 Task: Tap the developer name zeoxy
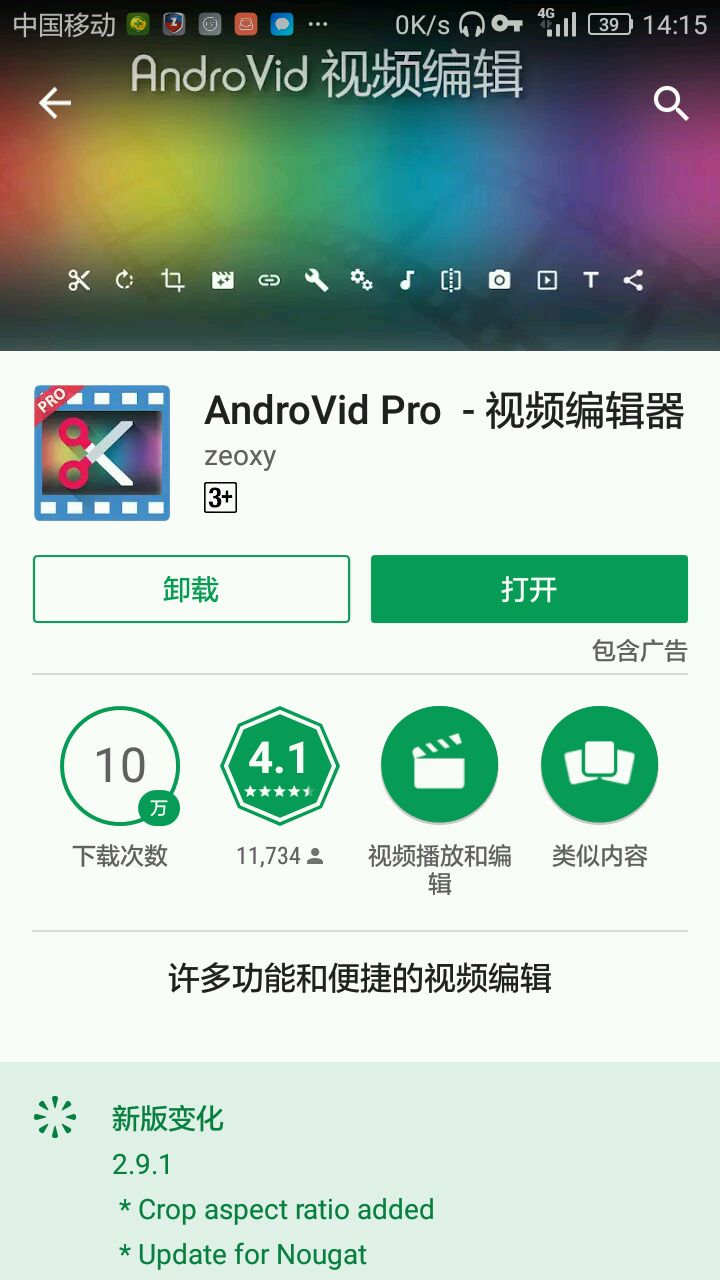coord(240,456)
